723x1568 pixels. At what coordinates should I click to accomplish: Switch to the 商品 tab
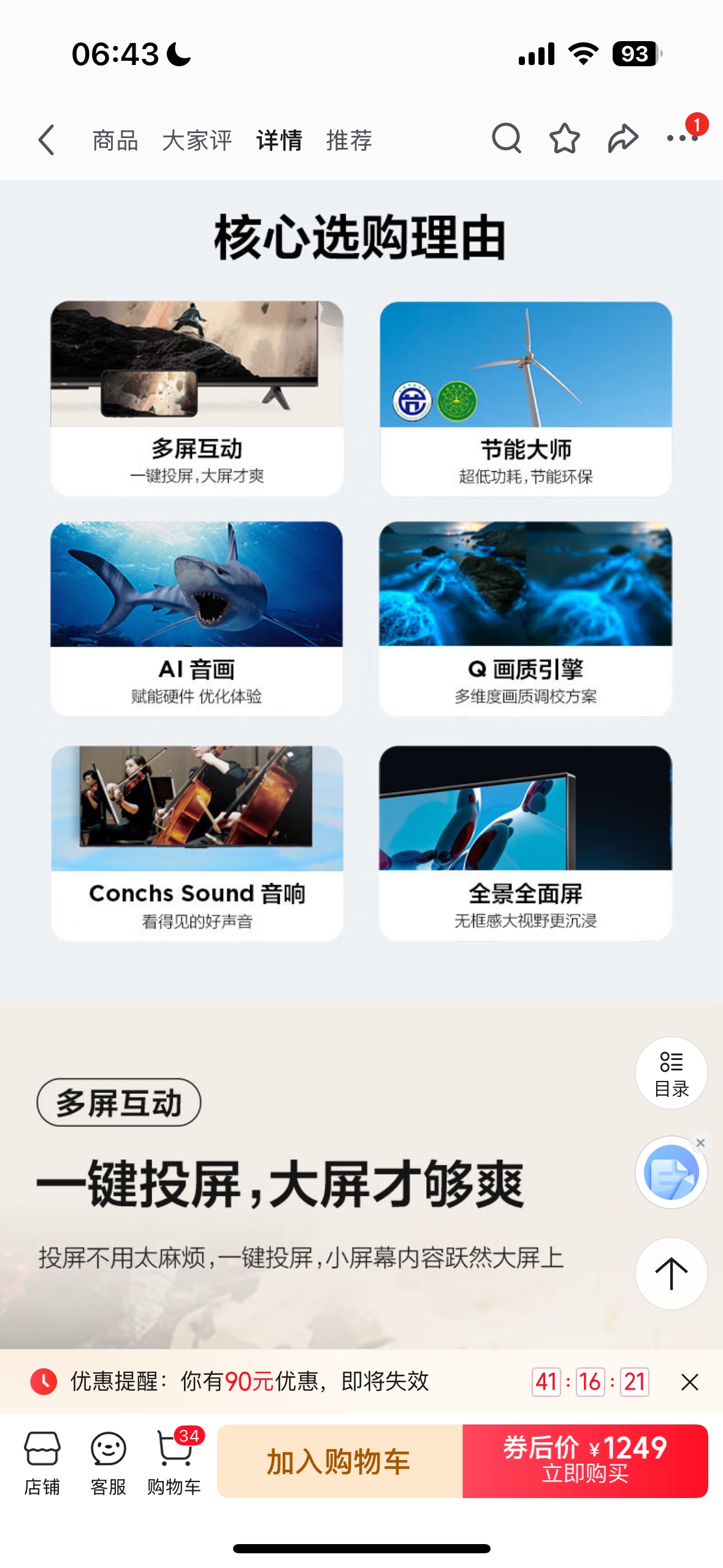pyautogui.click(x=115, y=140)
